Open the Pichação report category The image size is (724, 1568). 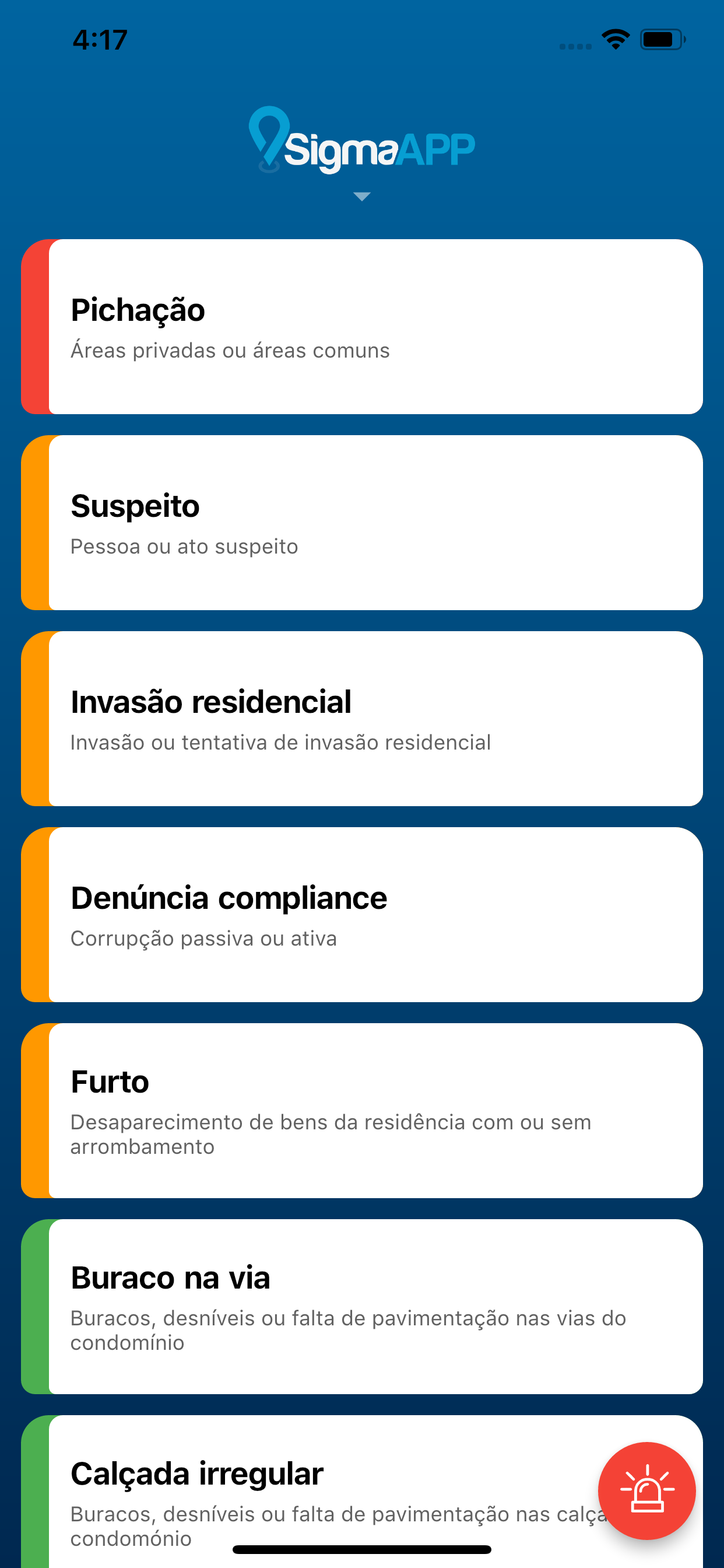coord(362,327)
